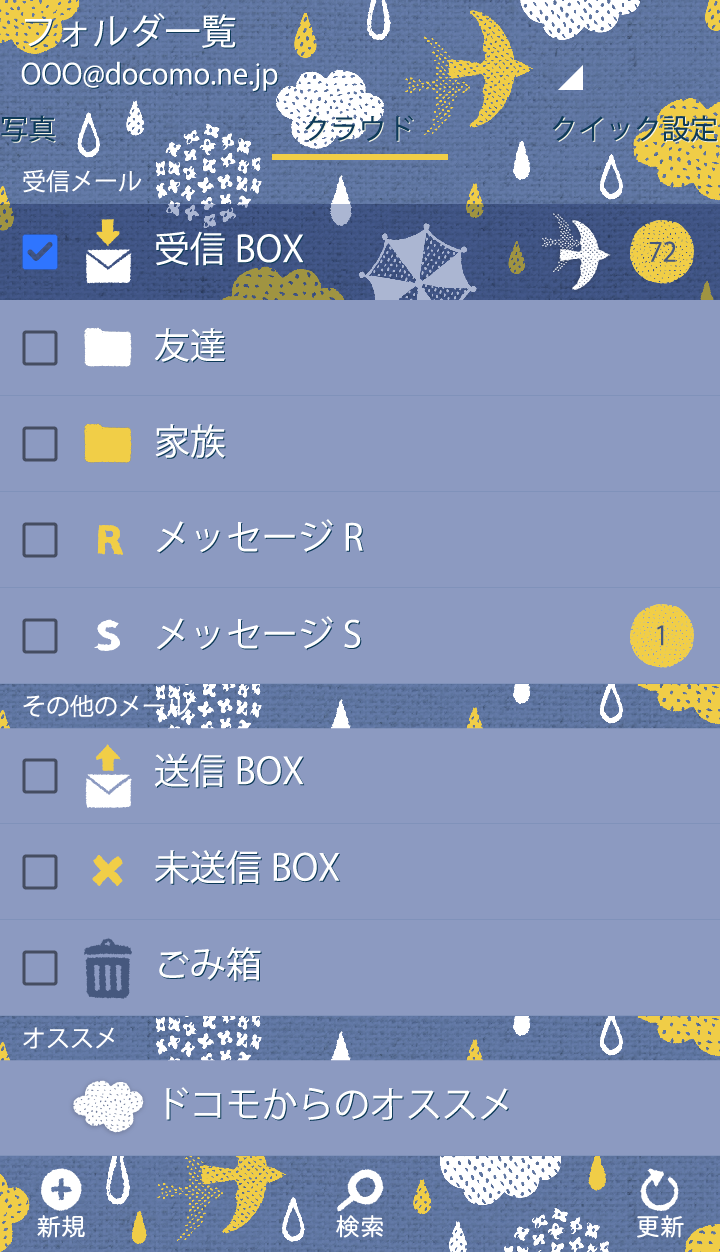The height and width of the screenshot is (1252, 720).
Task: Check the メッセージ S checkbox
Action: 40,636
